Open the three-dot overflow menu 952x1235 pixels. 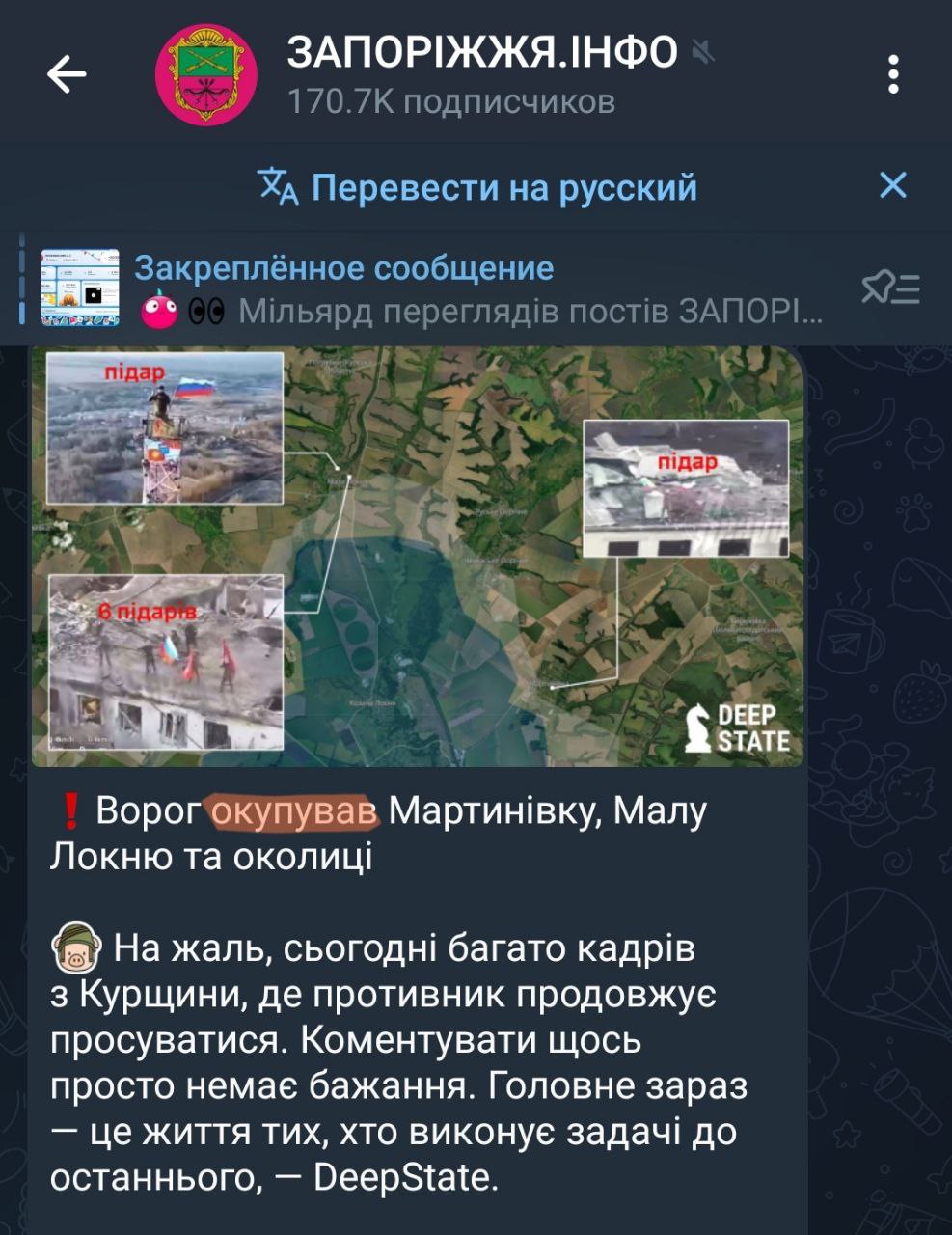893,74
